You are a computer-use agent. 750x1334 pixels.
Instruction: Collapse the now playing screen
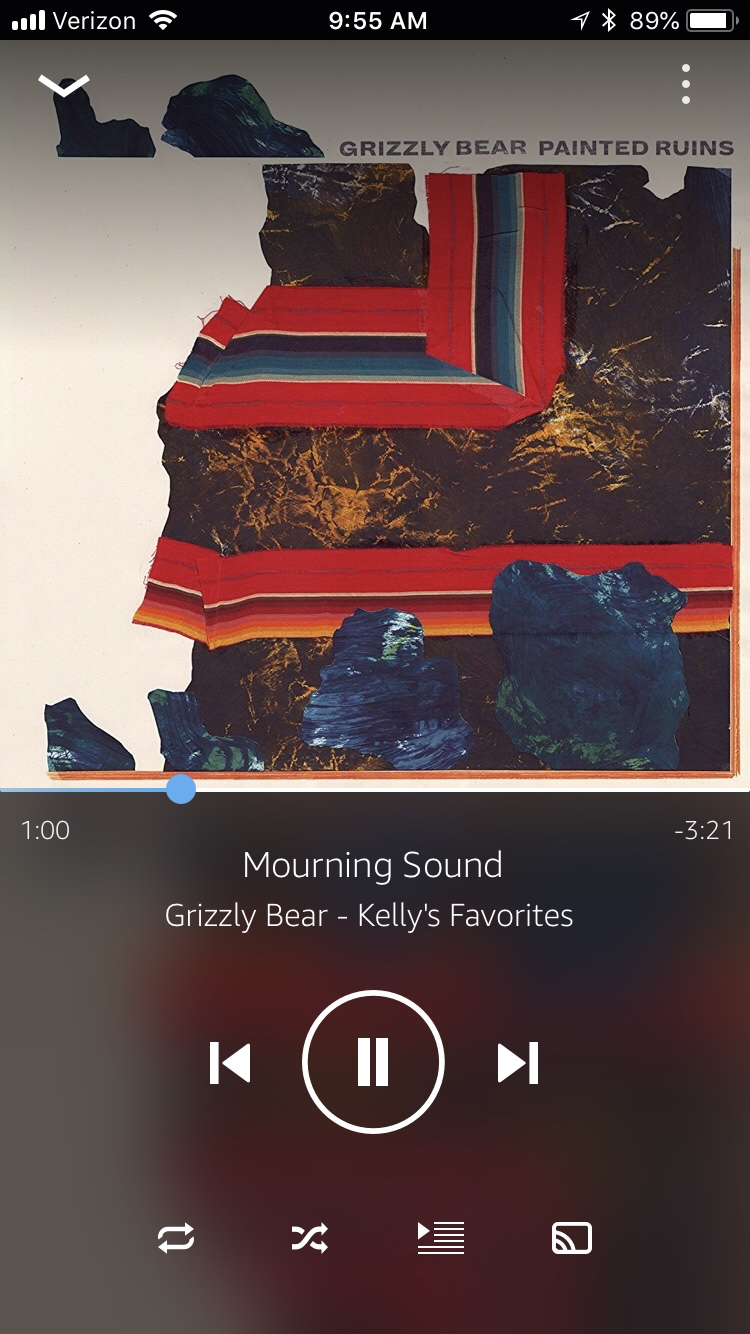point(64,86)
